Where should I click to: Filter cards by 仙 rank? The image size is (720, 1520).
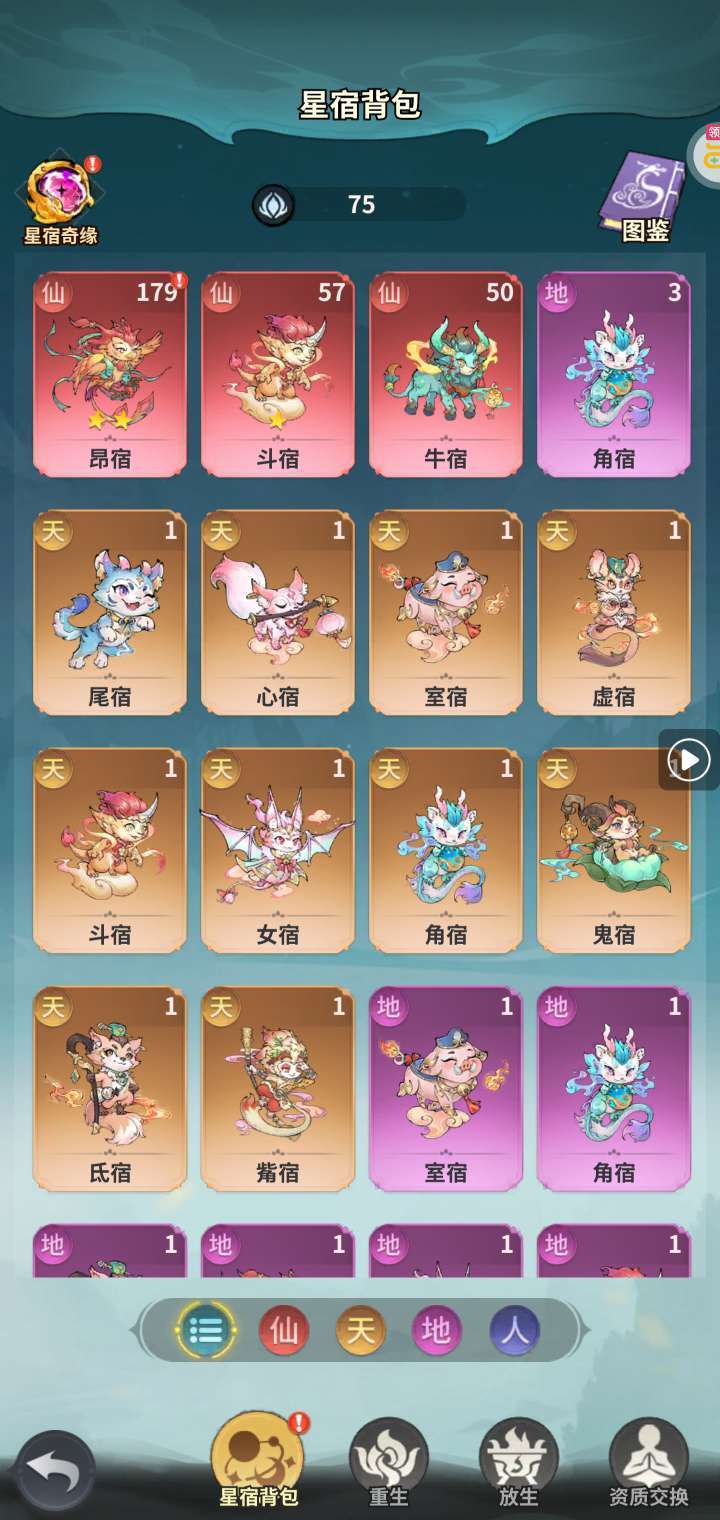(x=284, y=1331)
